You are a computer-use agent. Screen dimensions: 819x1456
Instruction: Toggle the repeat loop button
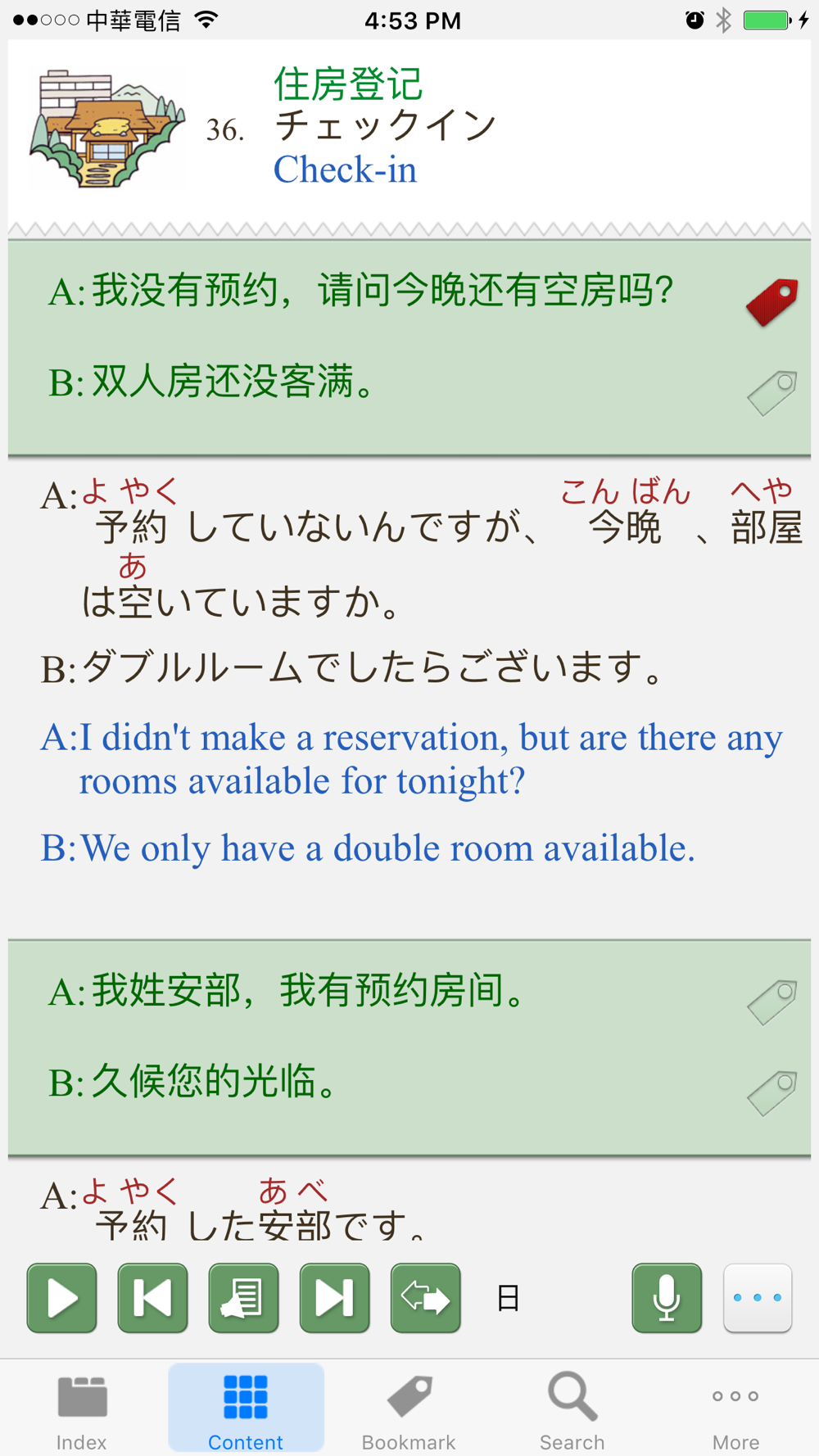[425, 1298]
